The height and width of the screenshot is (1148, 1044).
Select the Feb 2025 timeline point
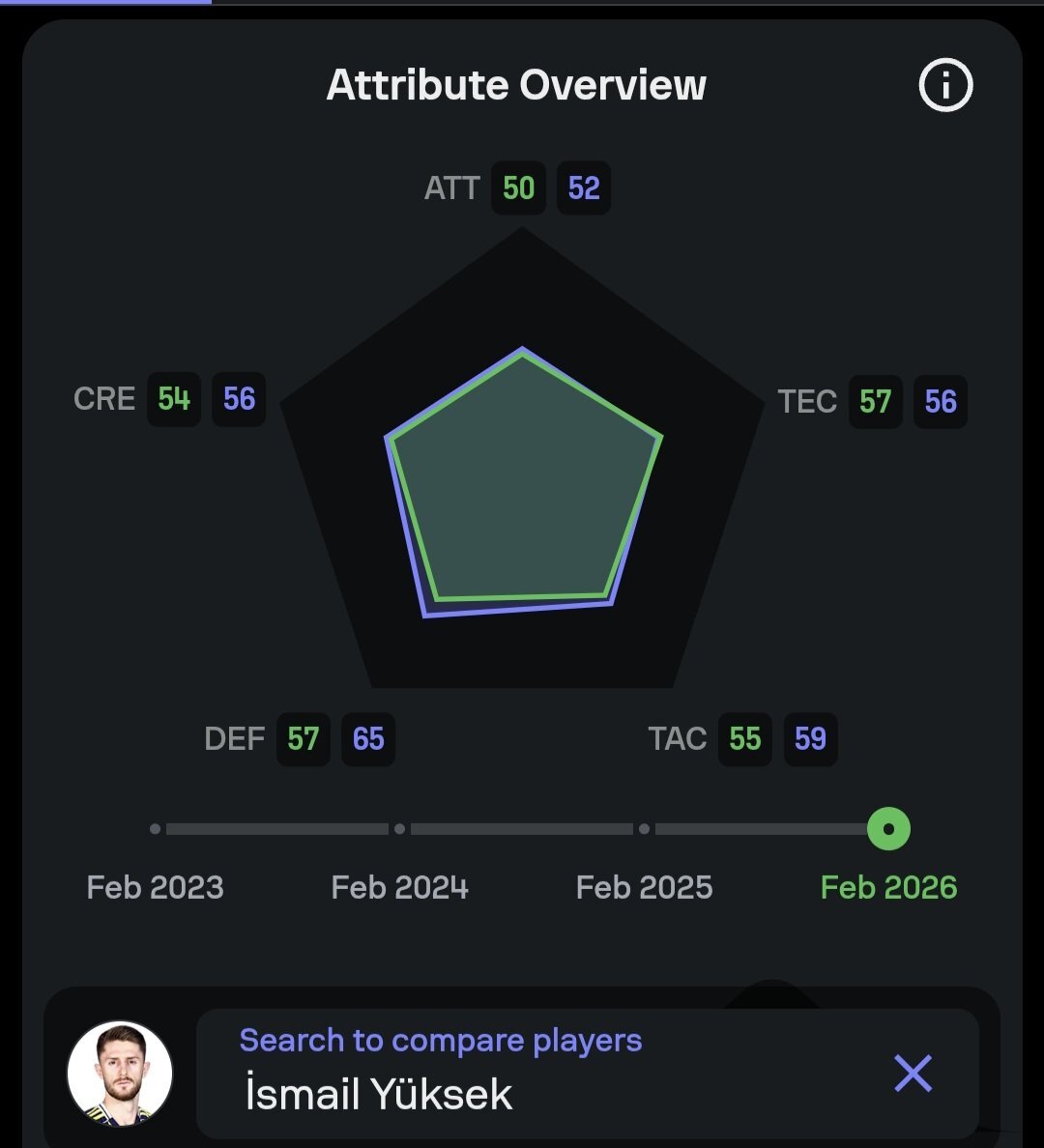pos(645,829)
